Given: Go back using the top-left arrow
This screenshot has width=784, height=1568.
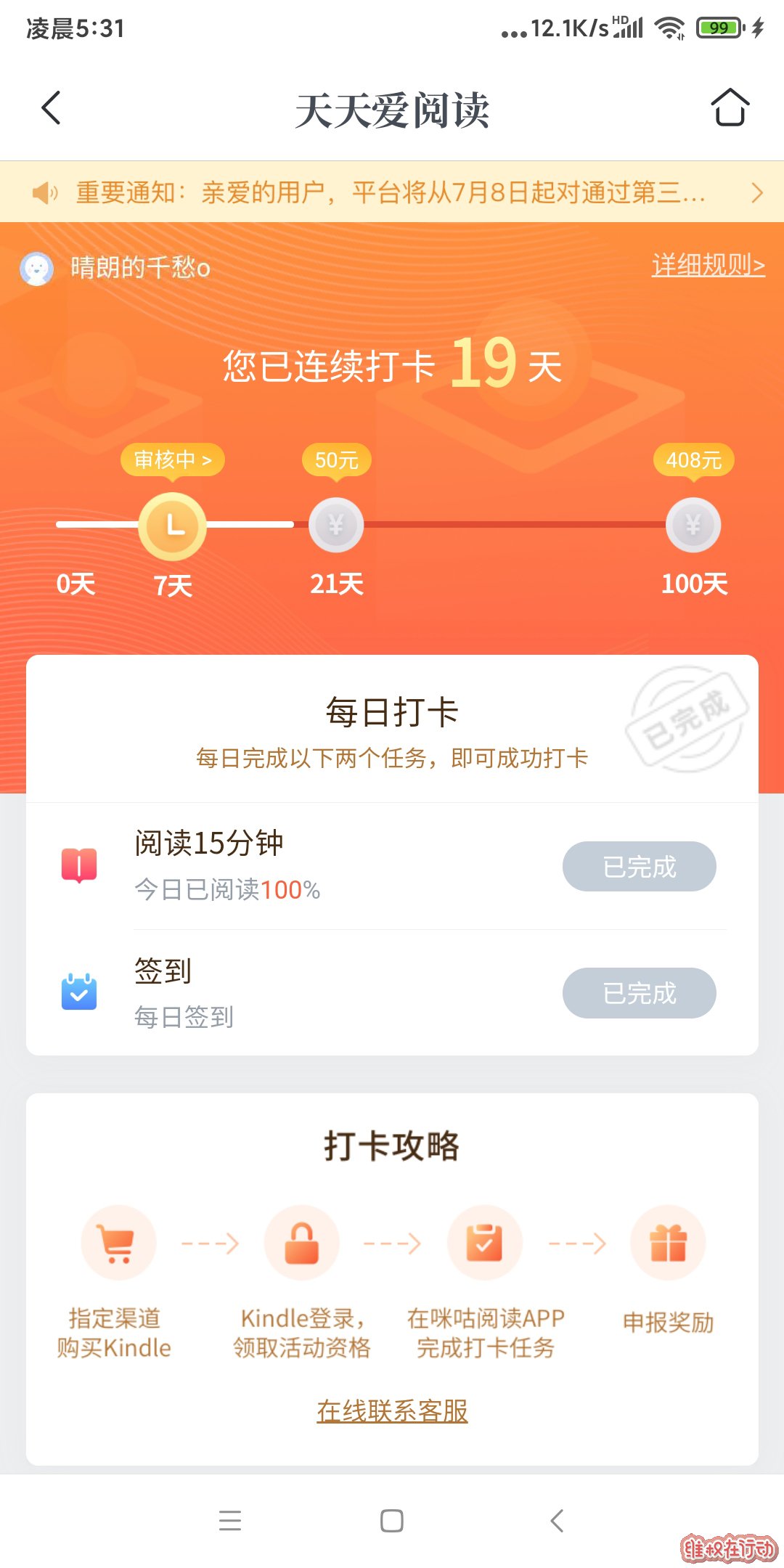Looking at the screenshot, I should click(51, 109).
